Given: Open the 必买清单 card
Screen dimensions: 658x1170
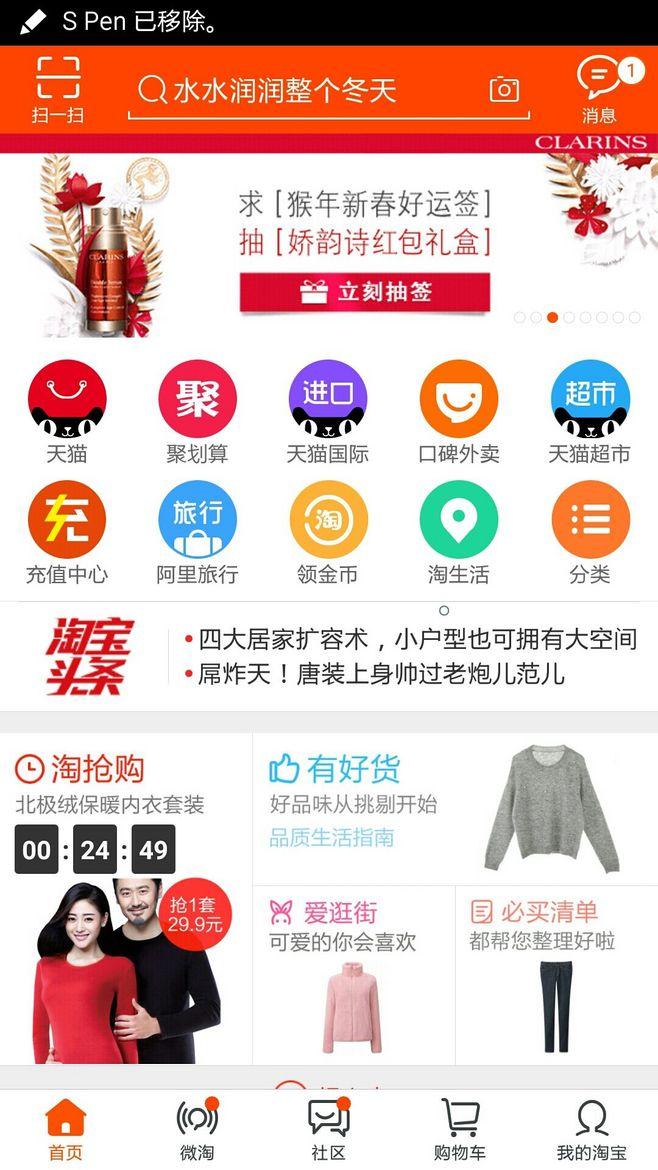Looking at the screenshot, I should tap(557, 975).
